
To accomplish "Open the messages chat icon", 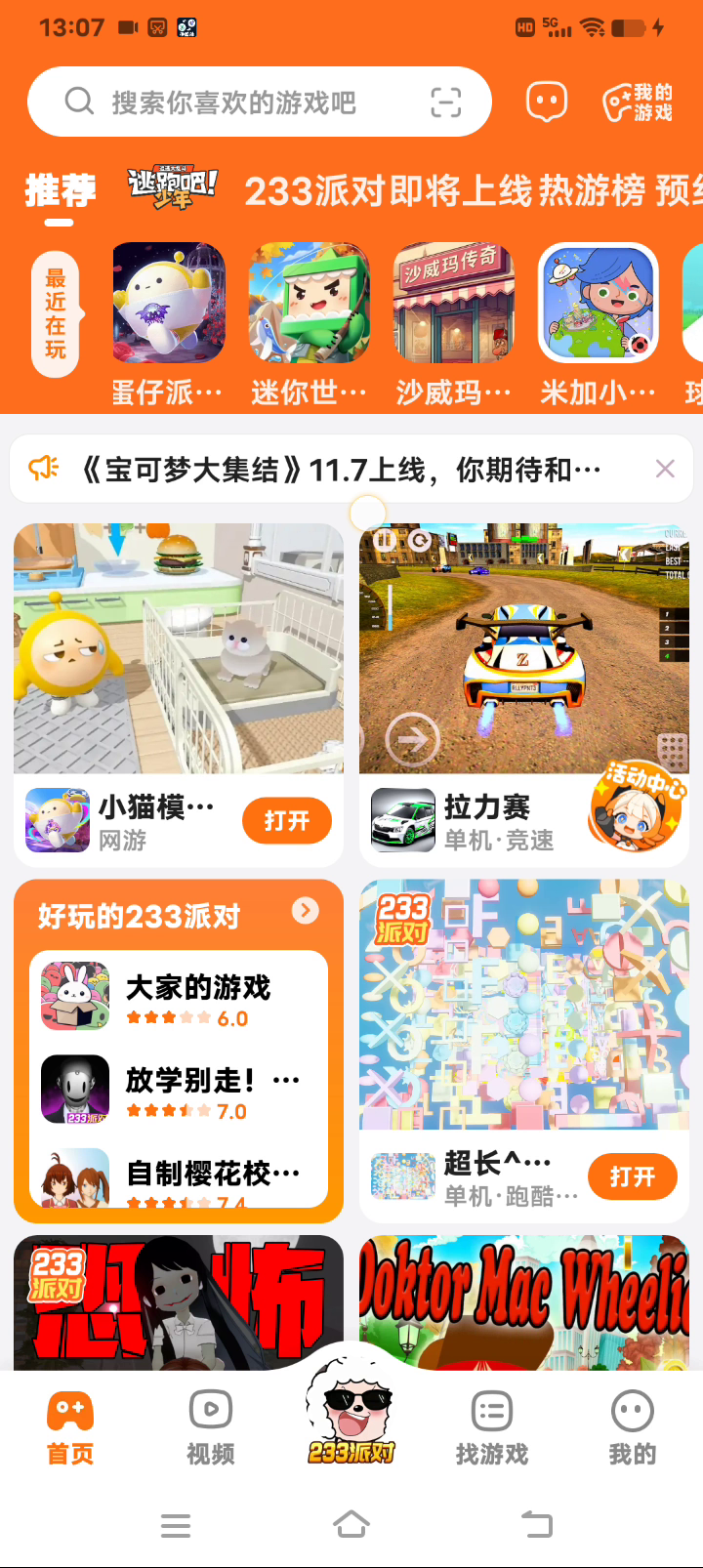I will tap(546, 102).
